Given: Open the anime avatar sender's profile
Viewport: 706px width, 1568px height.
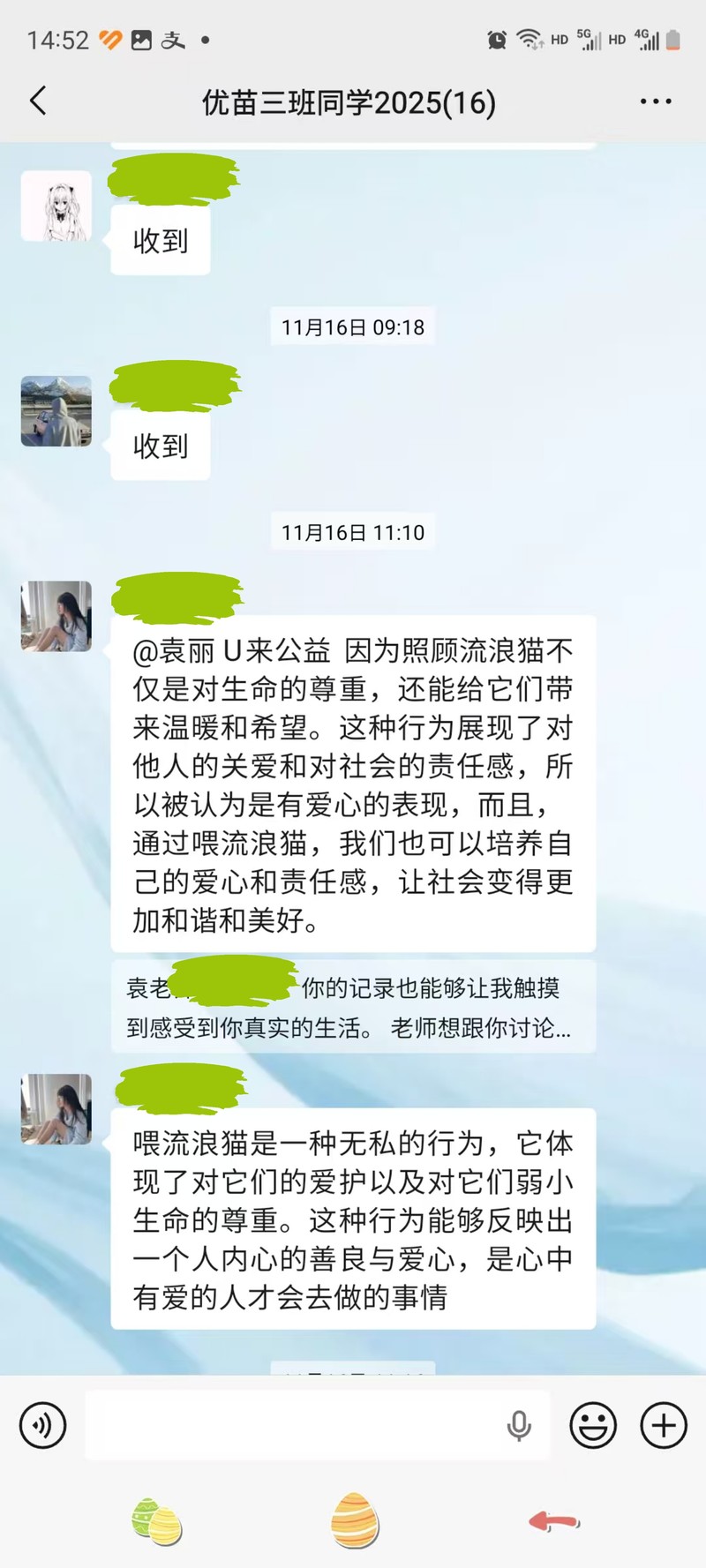Looking at the screenshot, I should [x=56, y=206].
